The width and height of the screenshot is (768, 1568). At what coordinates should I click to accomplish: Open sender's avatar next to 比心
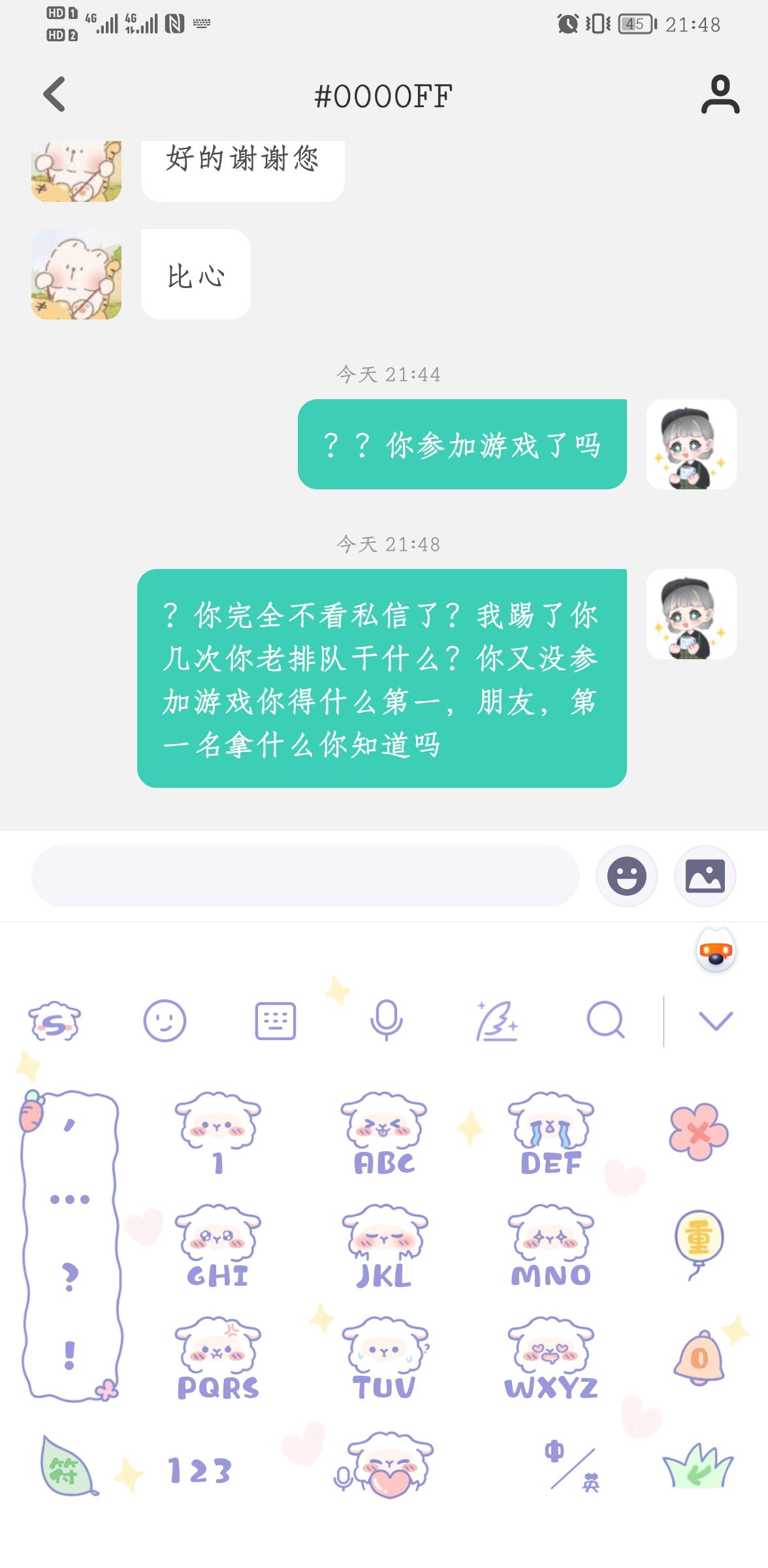pos(76,274)
